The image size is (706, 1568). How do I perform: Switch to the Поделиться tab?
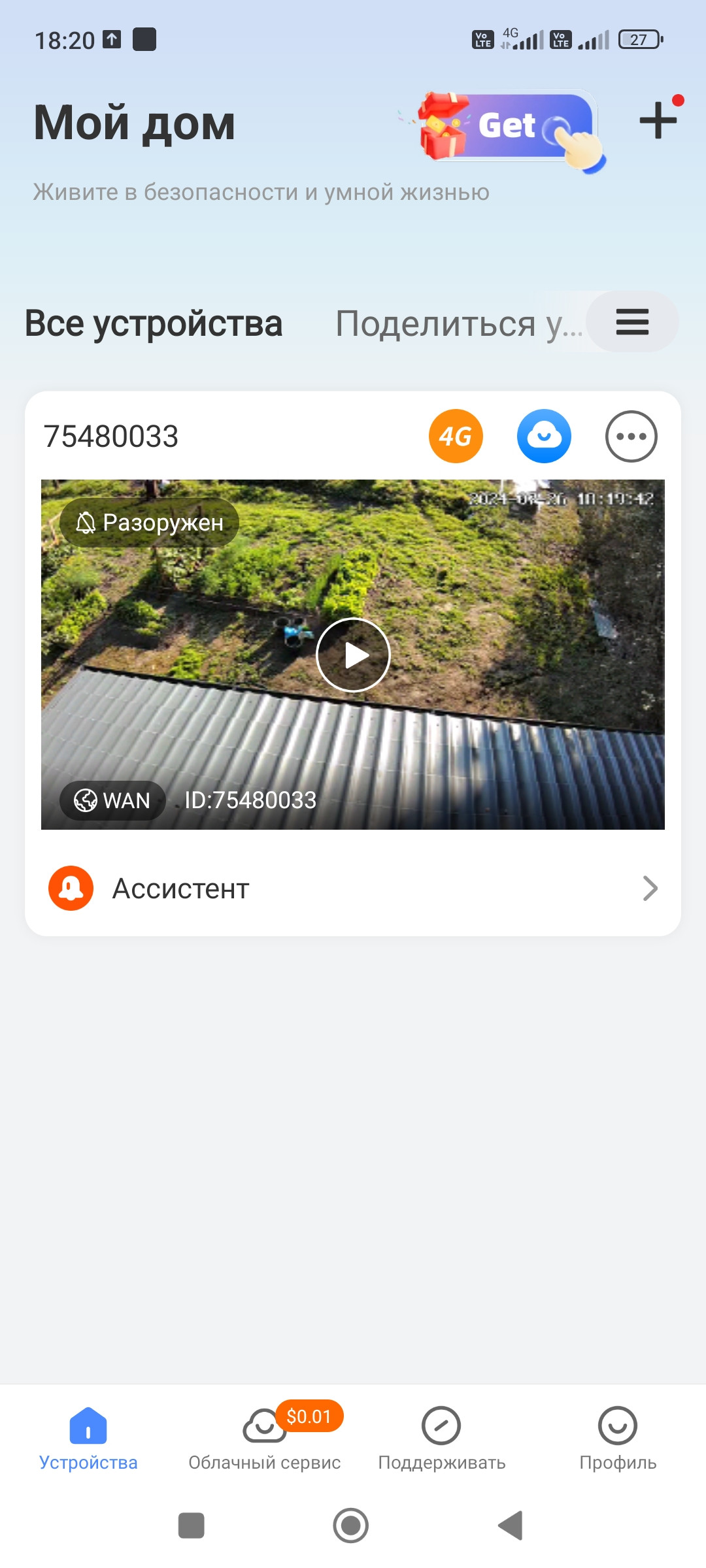458,323
